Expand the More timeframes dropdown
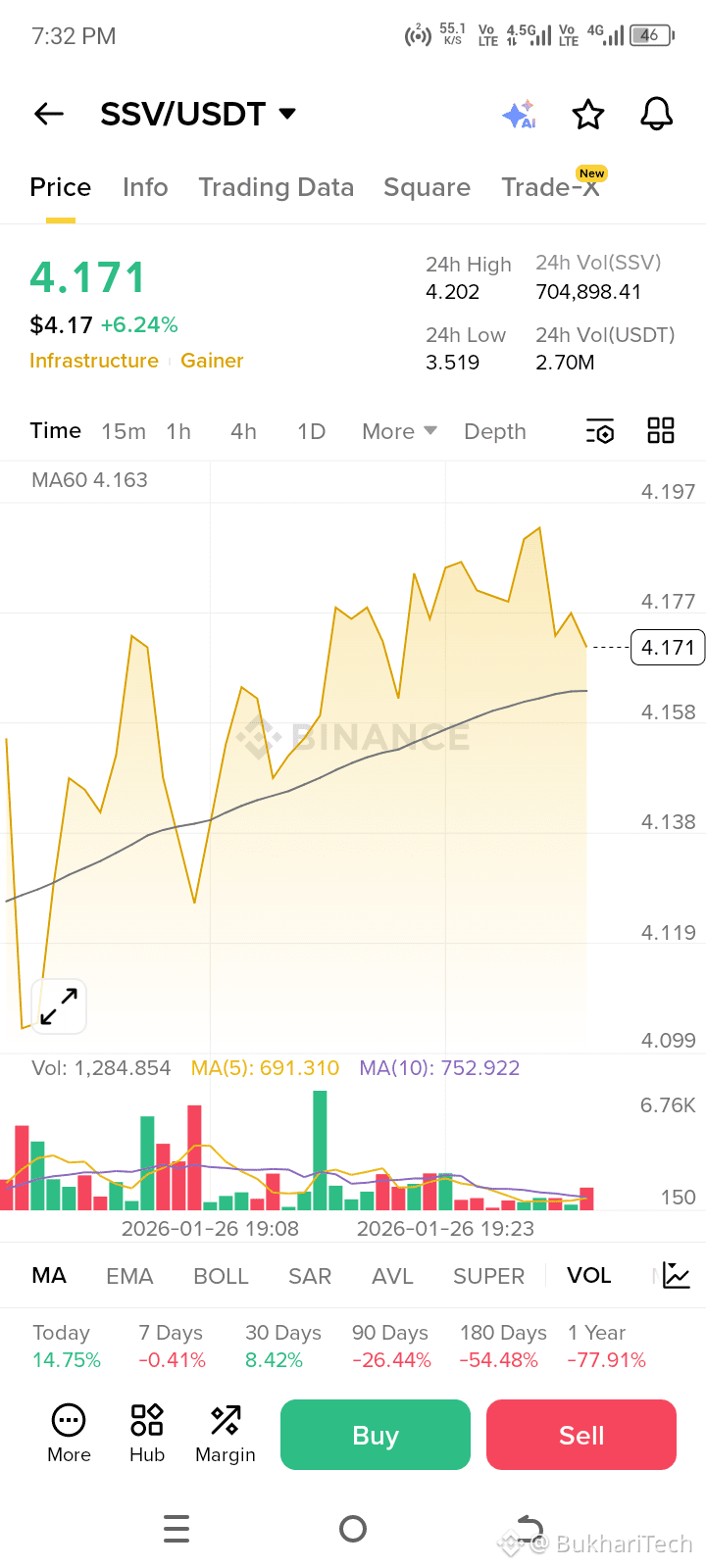The height and width of the screenshot is (1568, 706). (x=397, y=430)
